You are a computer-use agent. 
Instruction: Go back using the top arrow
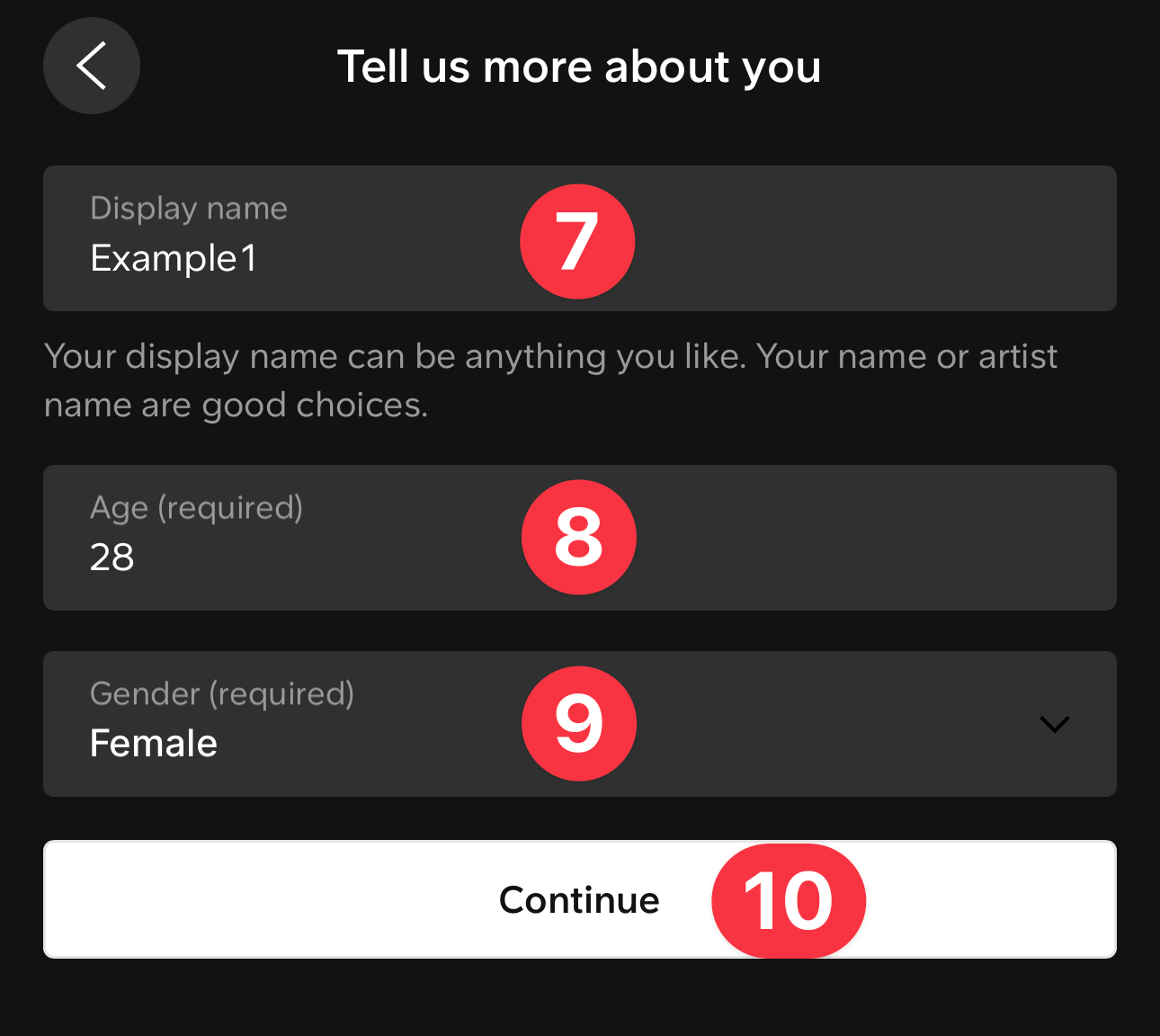[x=92, y=66]
